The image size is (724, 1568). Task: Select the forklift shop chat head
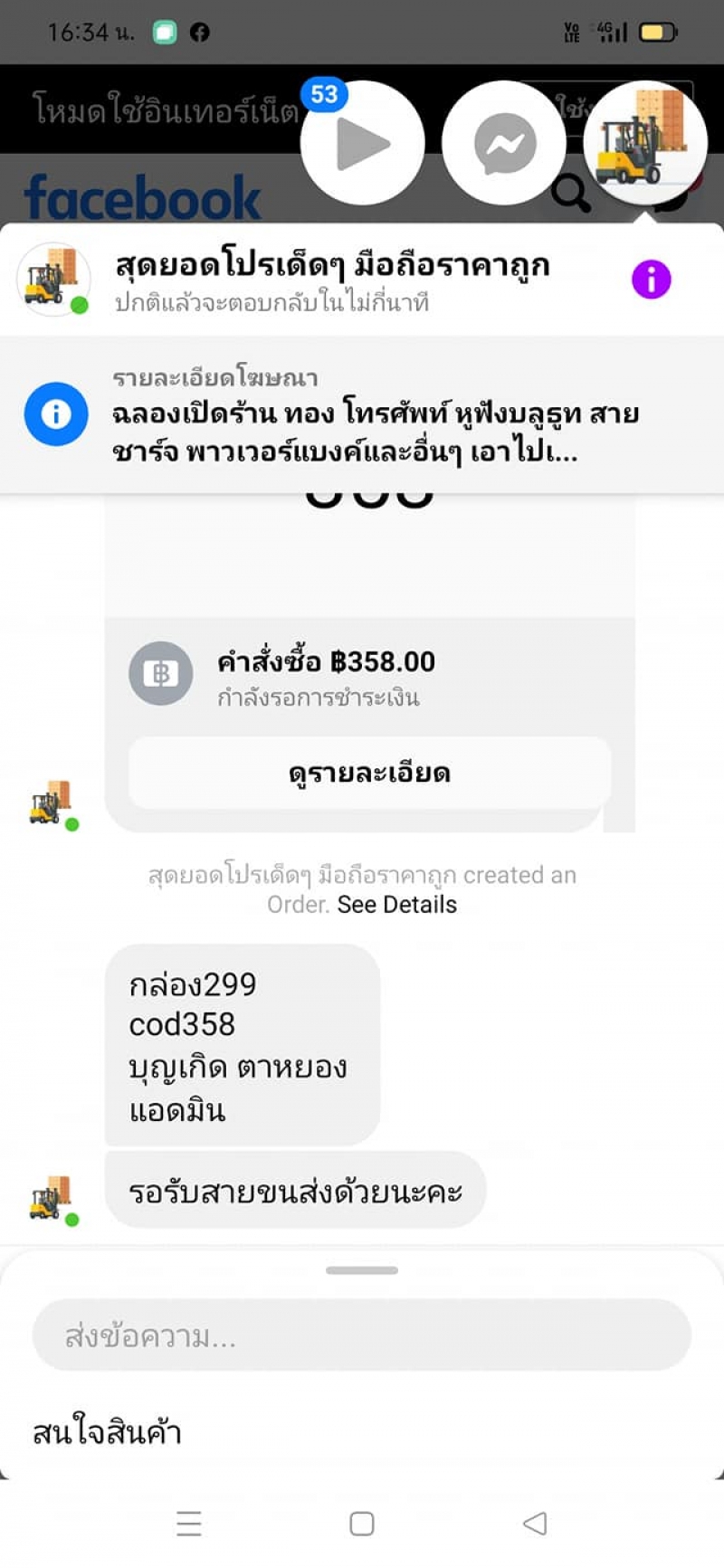(644, 143)
